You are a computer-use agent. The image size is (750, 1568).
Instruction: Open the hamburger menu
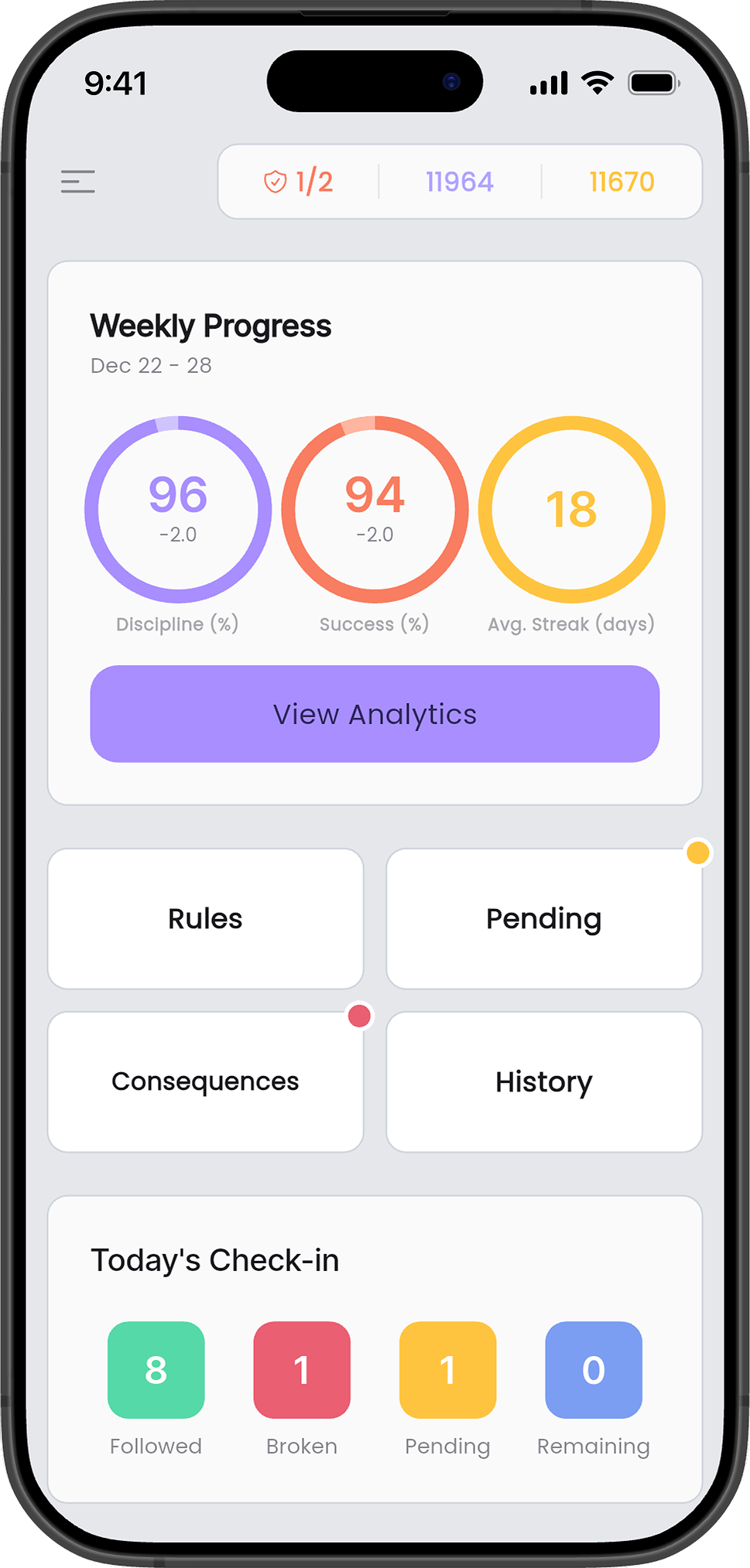[x=78, y=182]
